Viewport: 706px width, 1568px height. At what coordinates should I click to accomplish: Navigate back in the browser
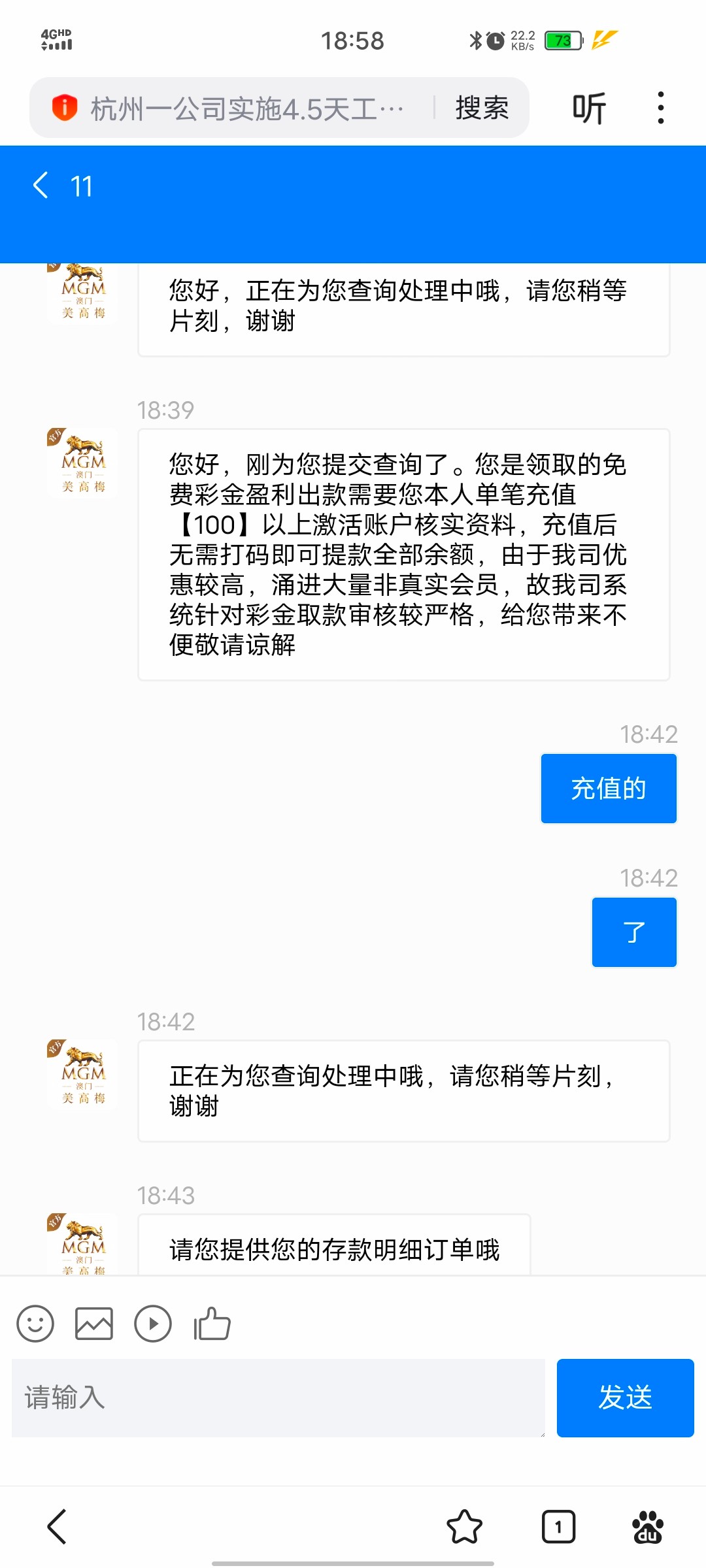(x=58, y=1527)
